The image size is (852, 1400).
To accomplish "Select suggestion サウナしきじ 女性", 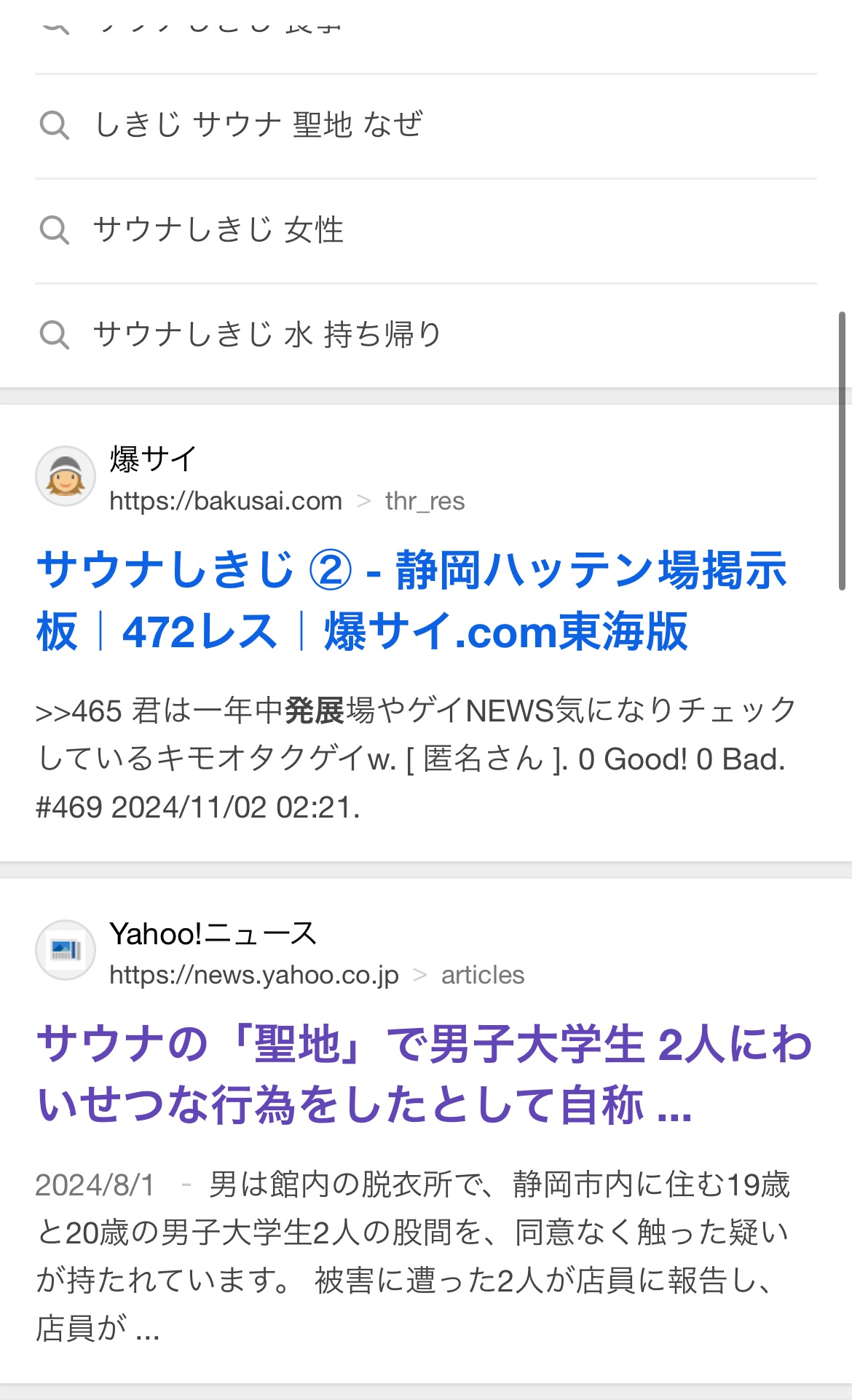I will coord(426,231).
